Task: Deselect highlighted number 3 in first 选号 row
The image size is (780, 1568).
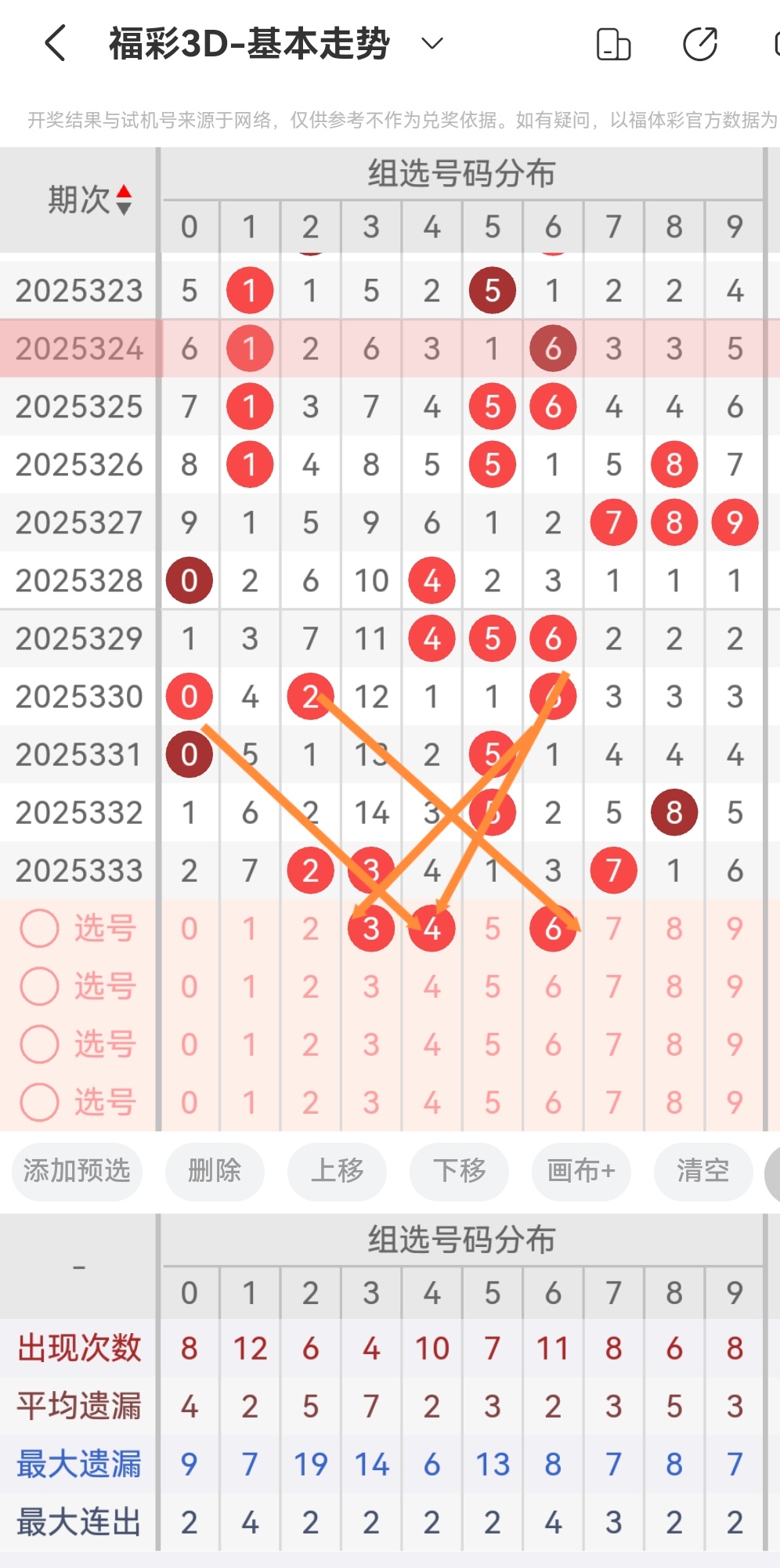Action: (370, 929)
